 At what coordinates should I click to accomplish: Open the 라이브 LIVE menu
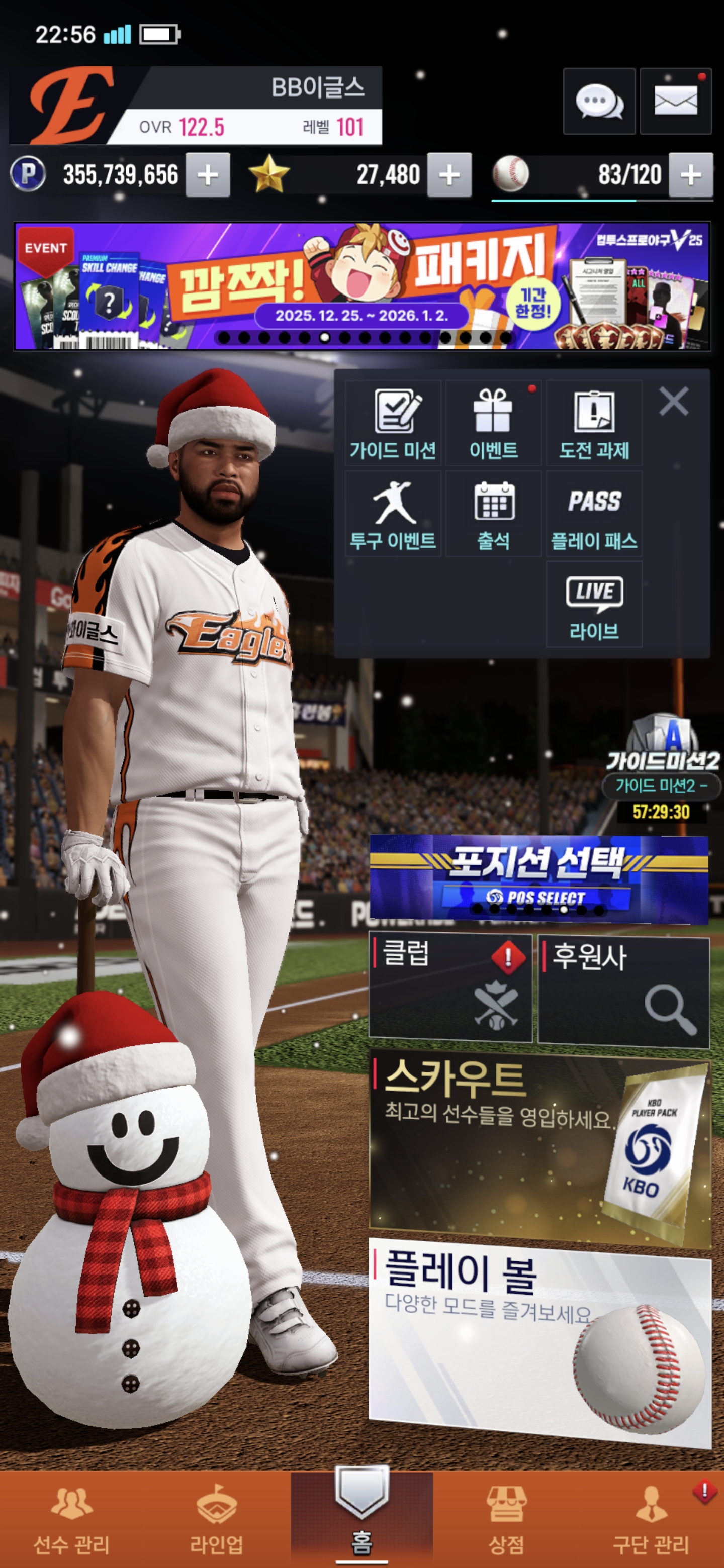click(x=594, y=604)
